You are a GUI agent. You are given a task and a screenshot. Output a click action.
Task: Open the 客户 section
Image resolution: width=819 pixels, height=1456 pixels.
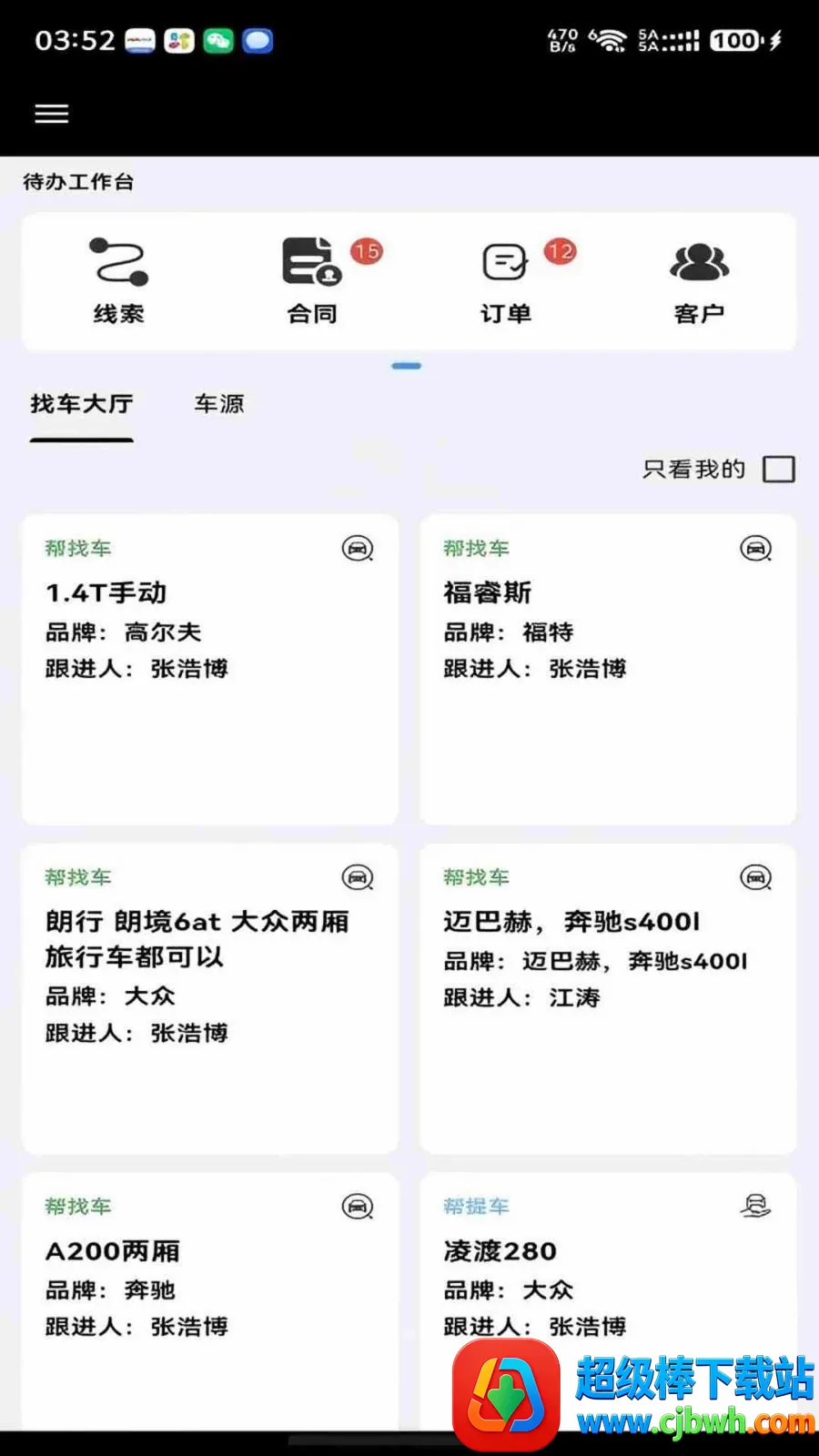pos(699,280)
